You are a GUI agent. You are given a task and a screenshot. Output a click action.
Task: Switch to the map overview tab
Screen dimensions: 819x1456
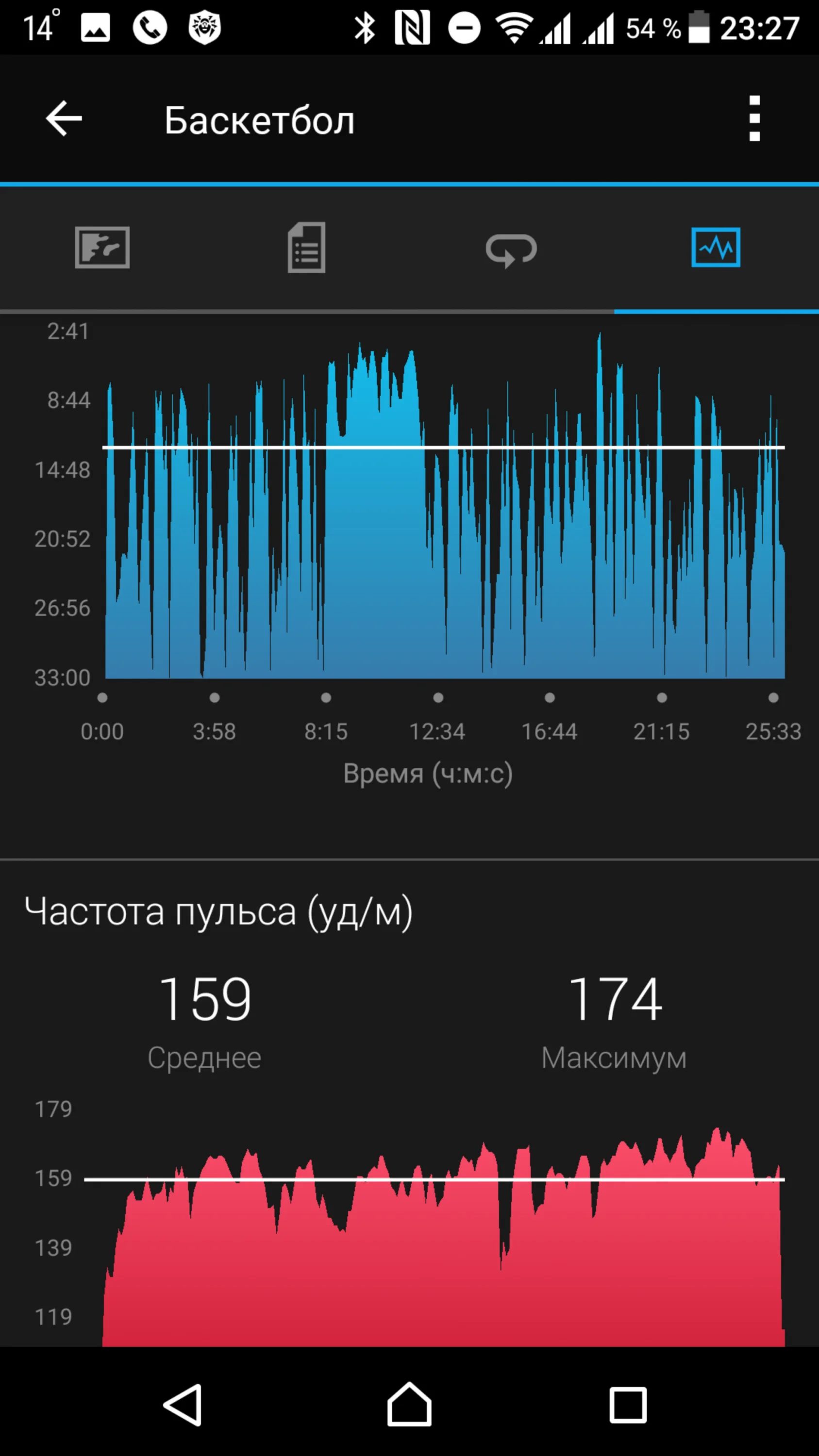102,248
